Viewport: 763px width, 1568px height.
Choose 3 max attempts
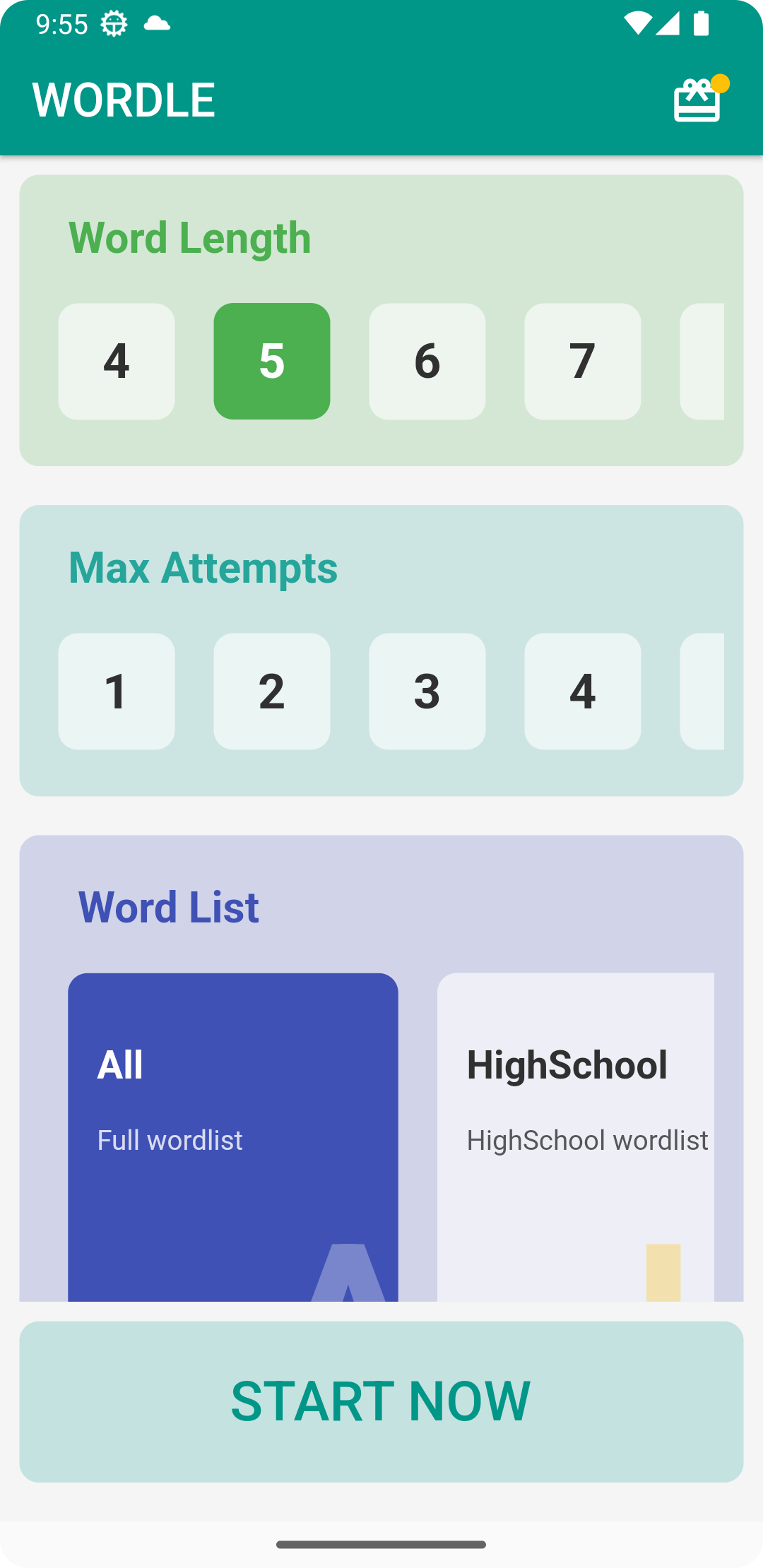(x=427, y=691)
